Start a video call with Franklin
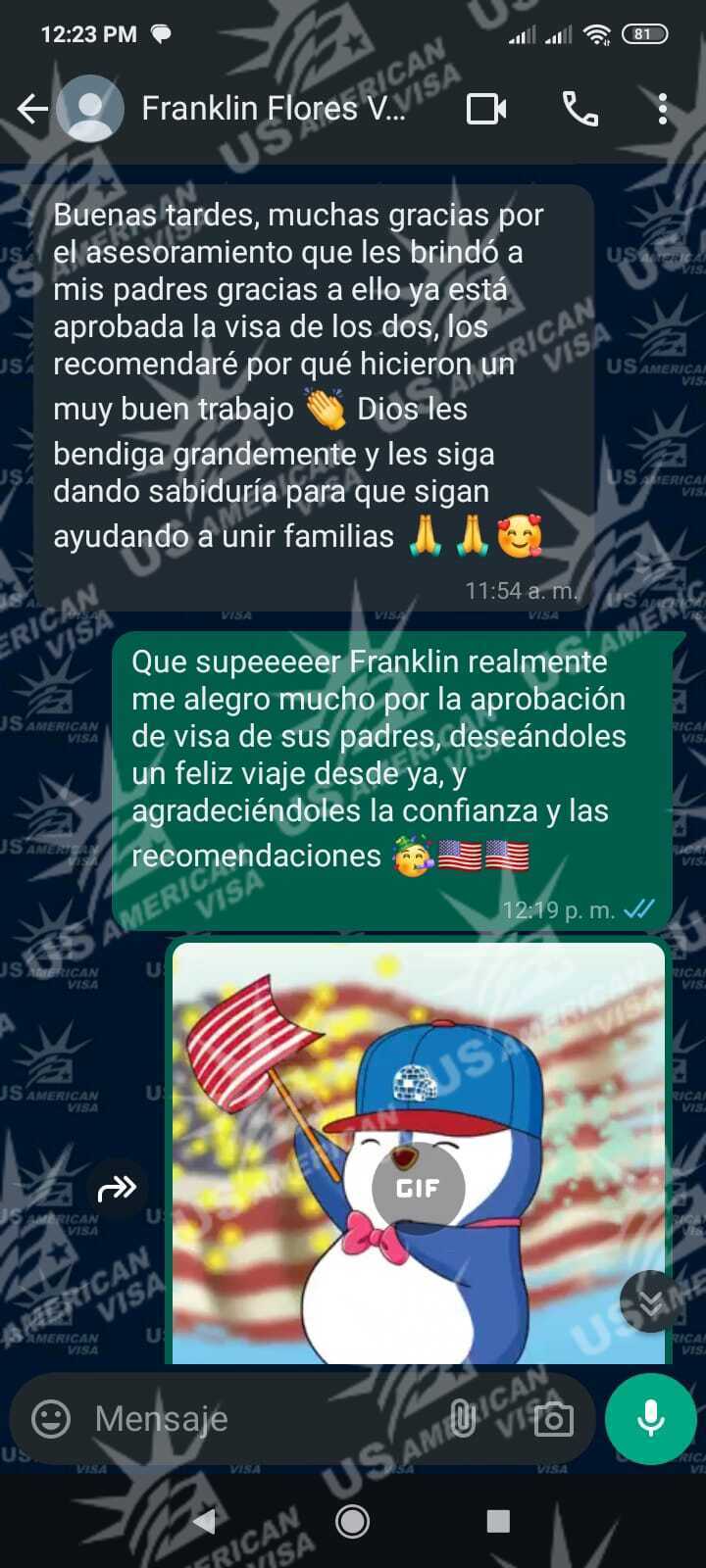 (x=486, y=109)
